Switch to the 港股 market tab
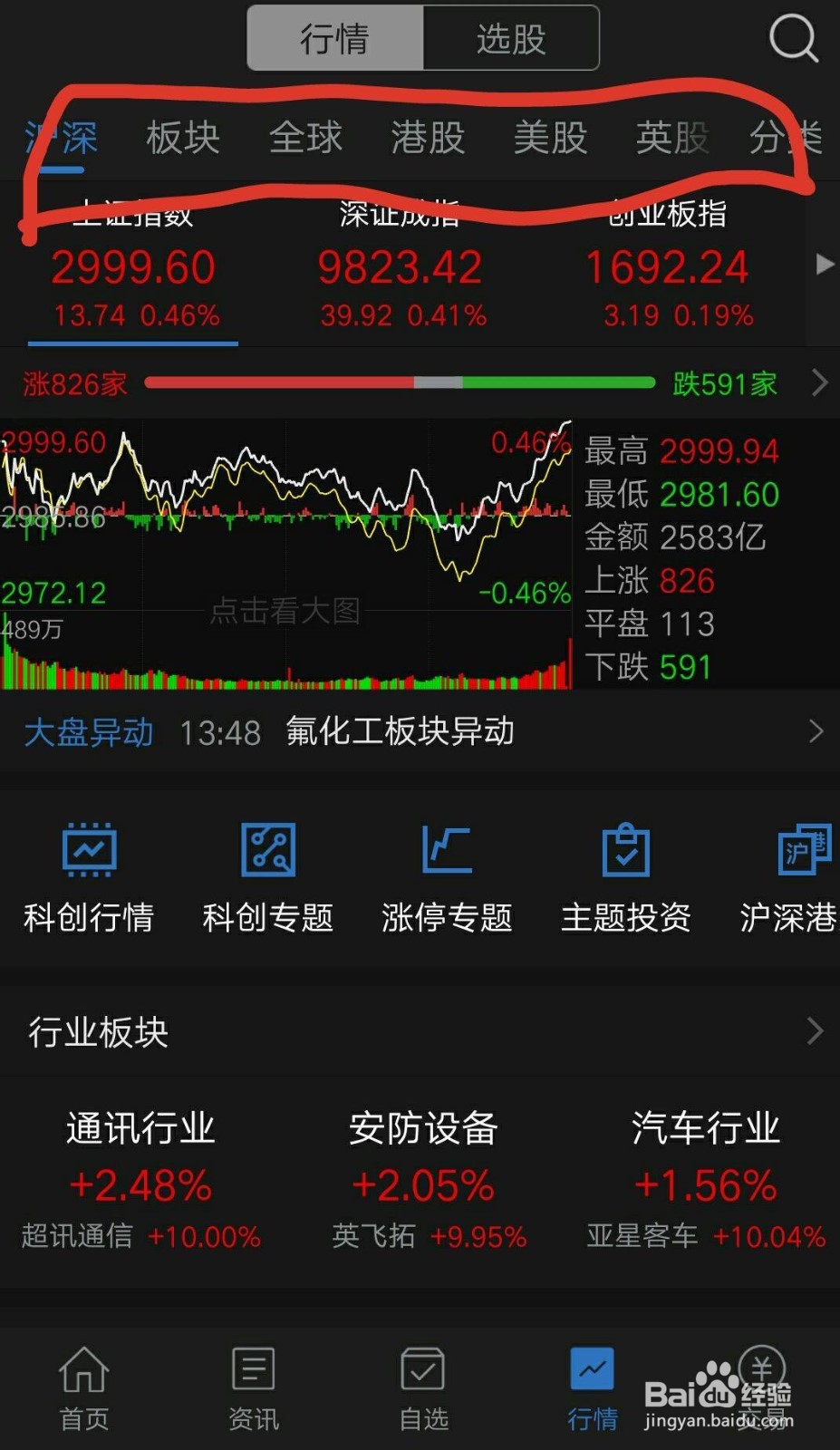840x1450 pixels. point(427,138)
